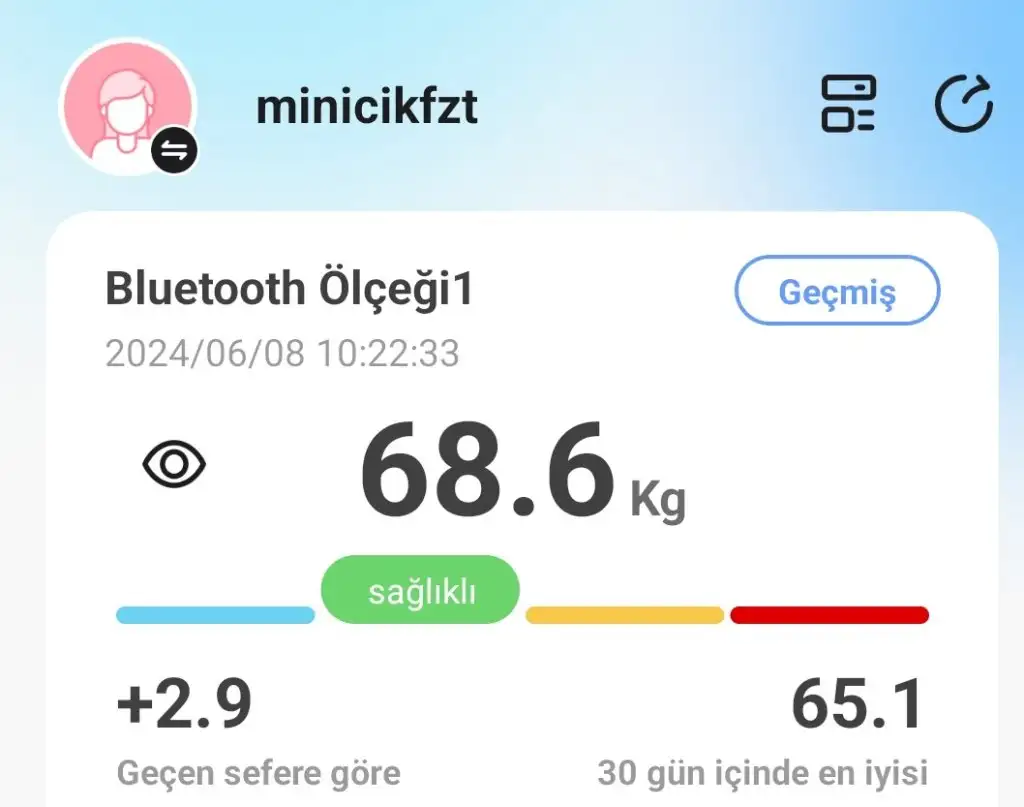Tap the switch user badge on avatar
The height and width of the screenshot is (807, 1024).
174,151
